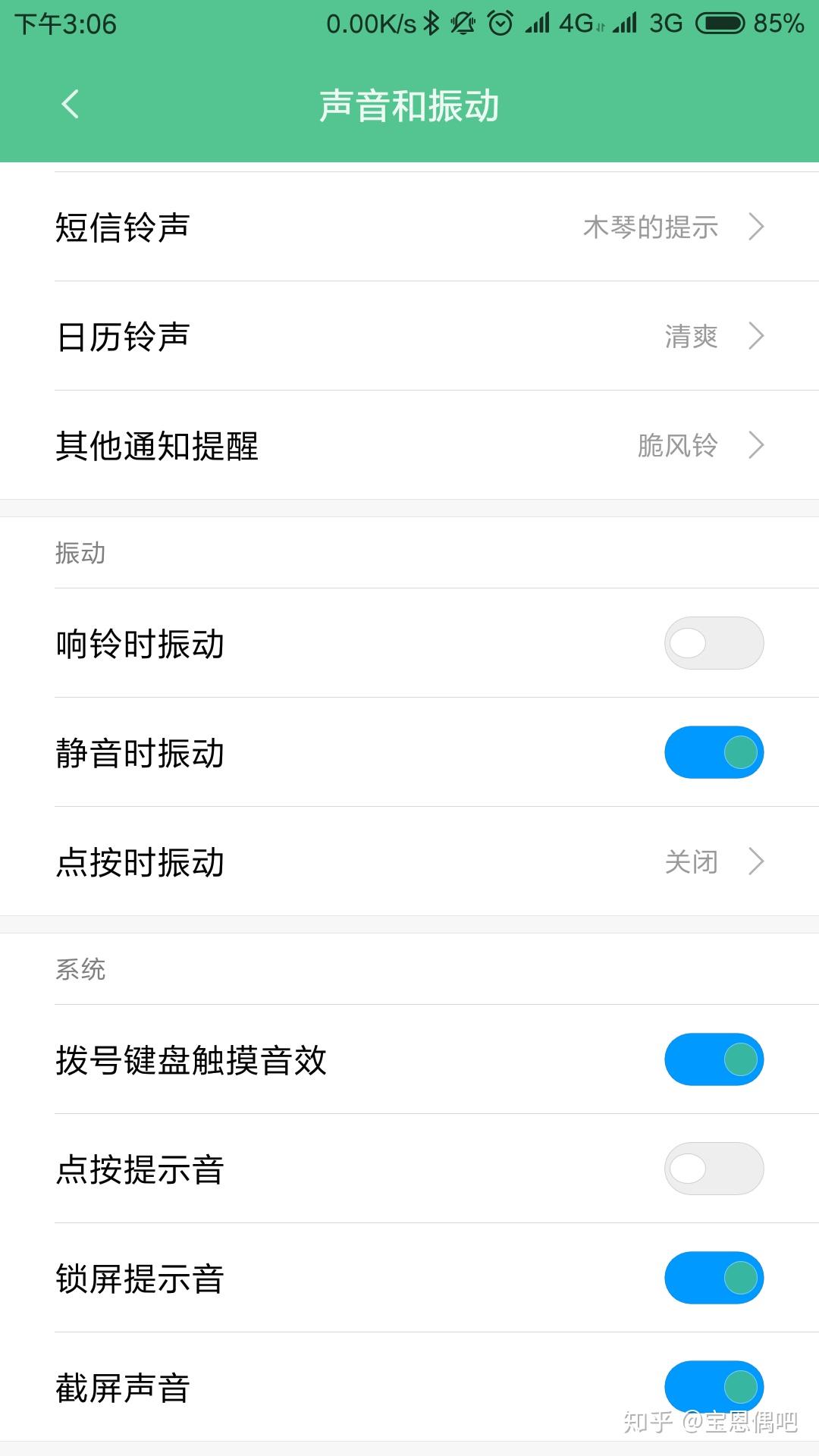Open 点按时振动 options
Viewport: 819px width, 1456px height.
(409, 861)
